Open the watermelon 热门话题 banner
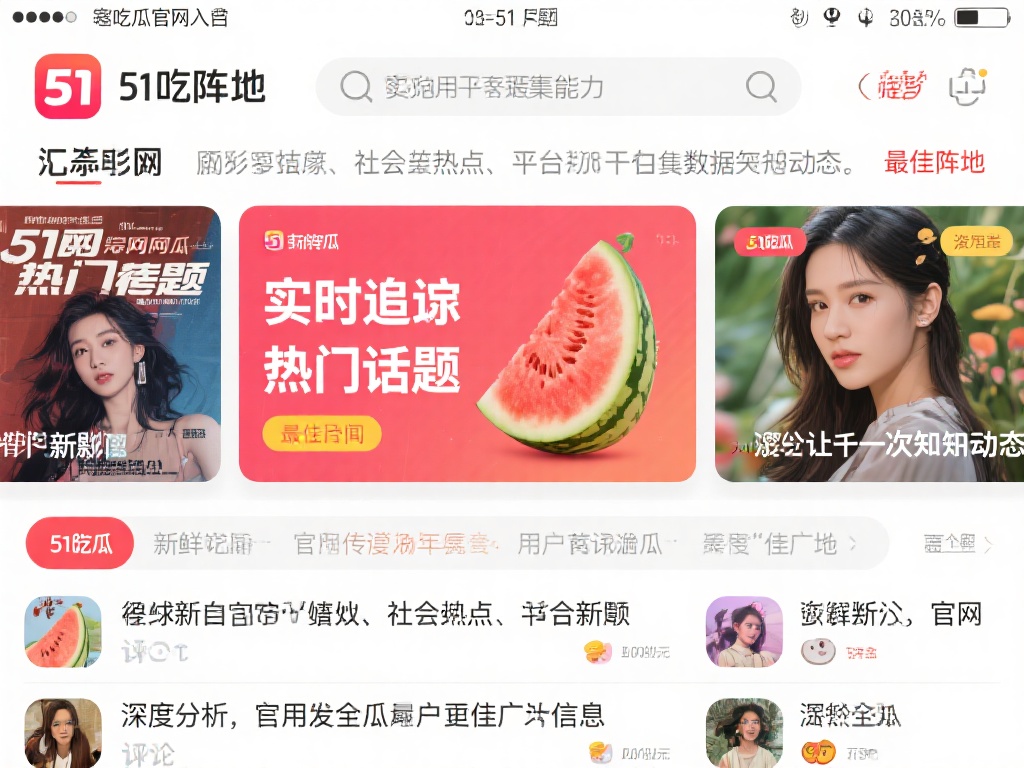 pos(467,343)
